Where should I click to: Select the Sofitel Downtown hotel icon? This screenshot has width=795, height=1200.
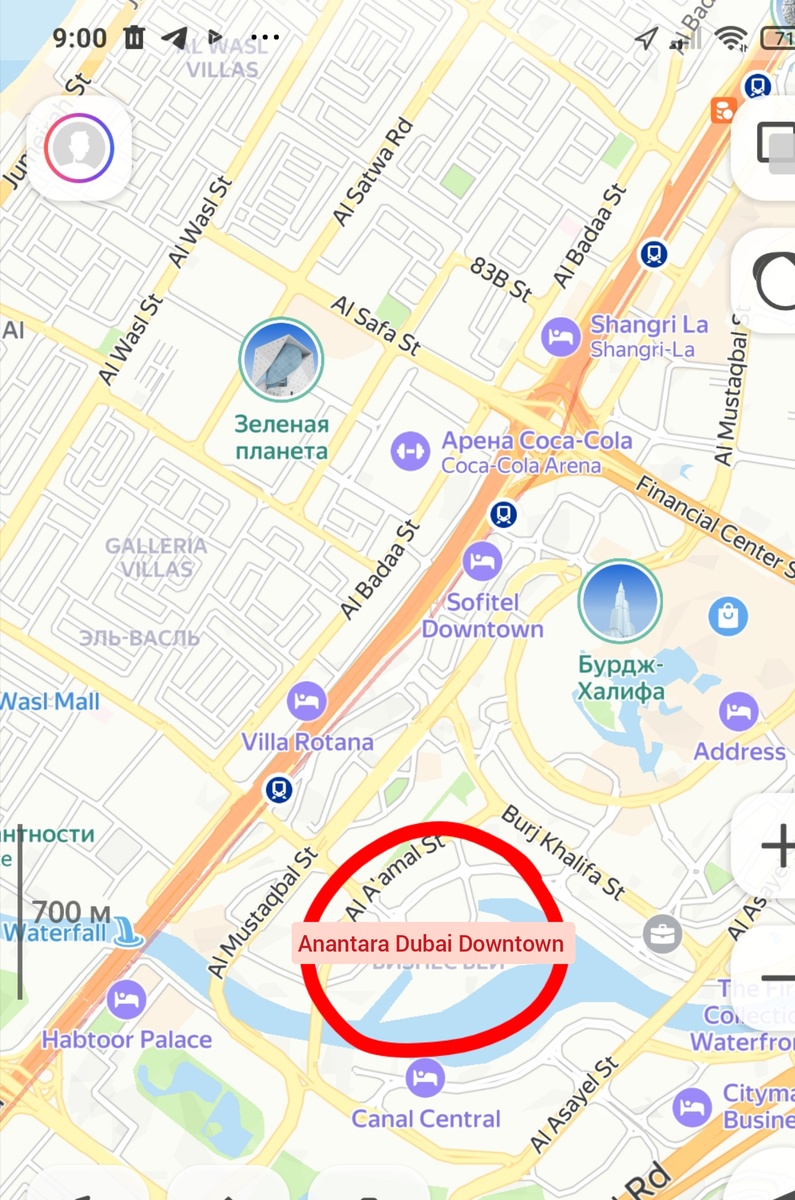482,562
